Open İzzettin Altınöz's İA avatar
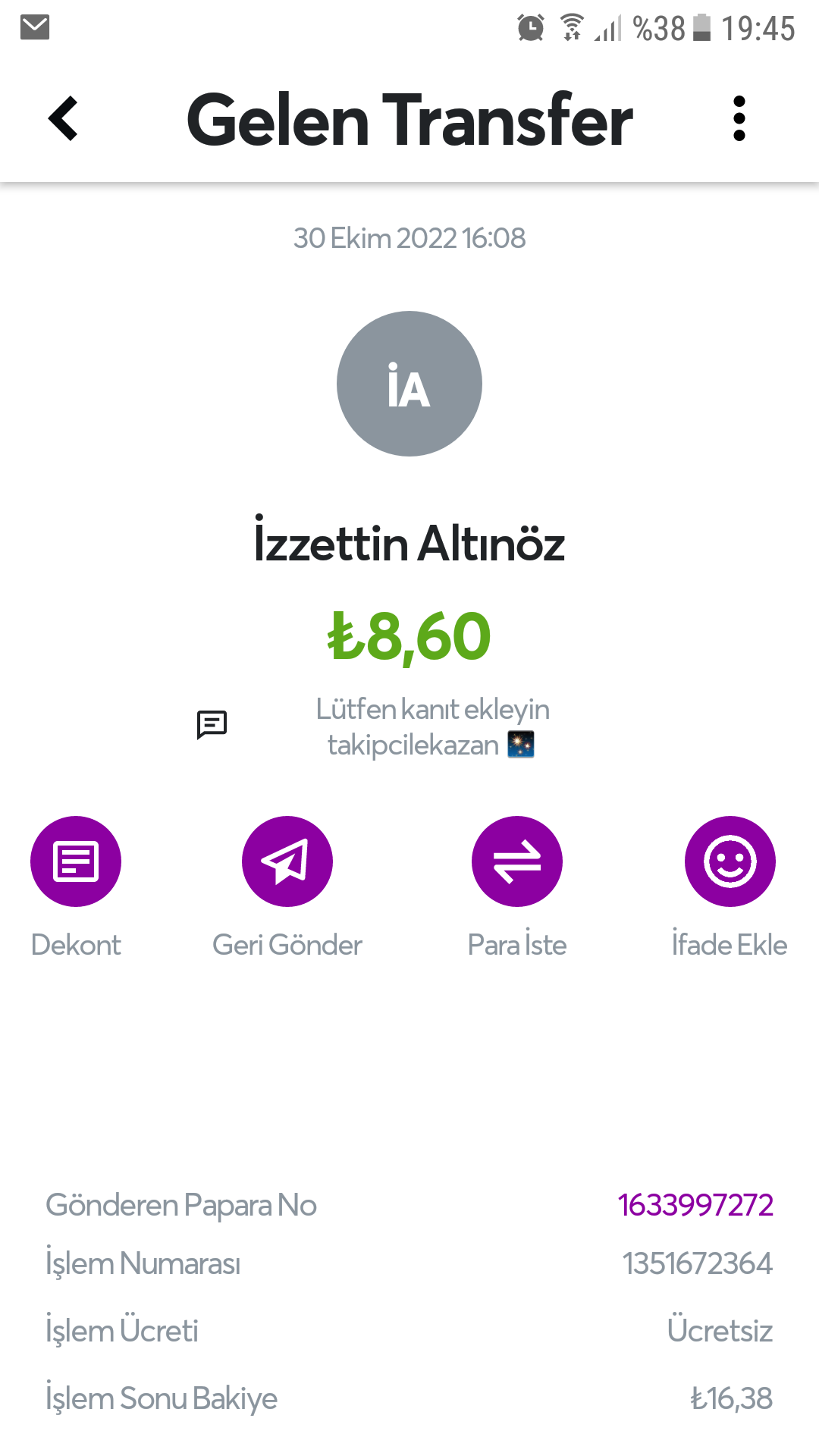 click(409, 384)
